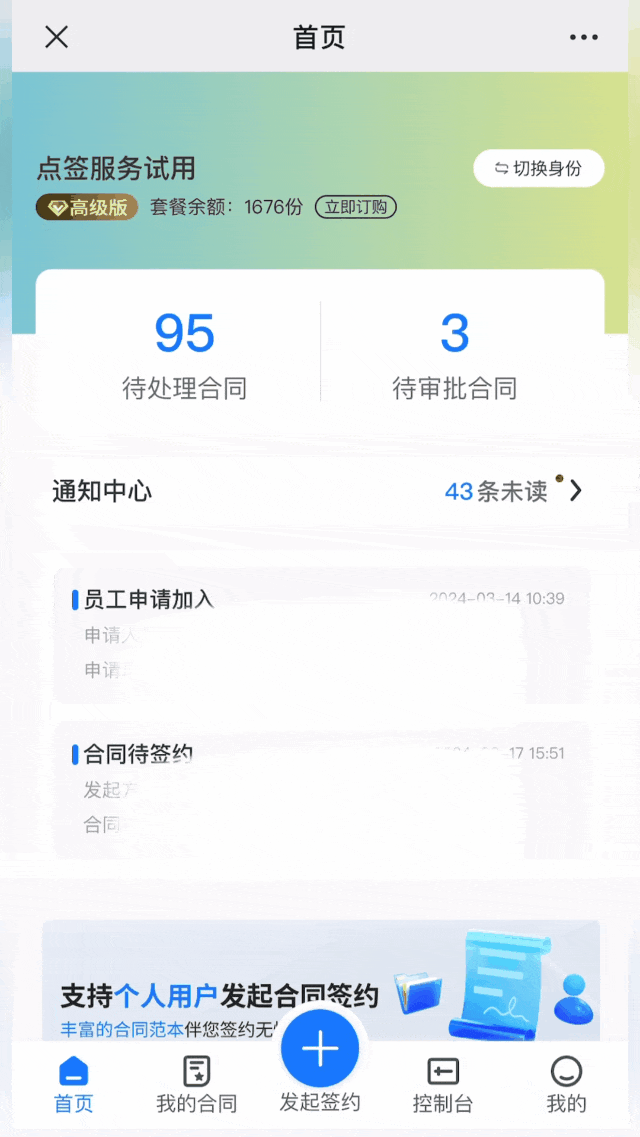Tap 切换身份 to switch identity
The width and height of the screenshot is (640, 1137).
[538, 168]
